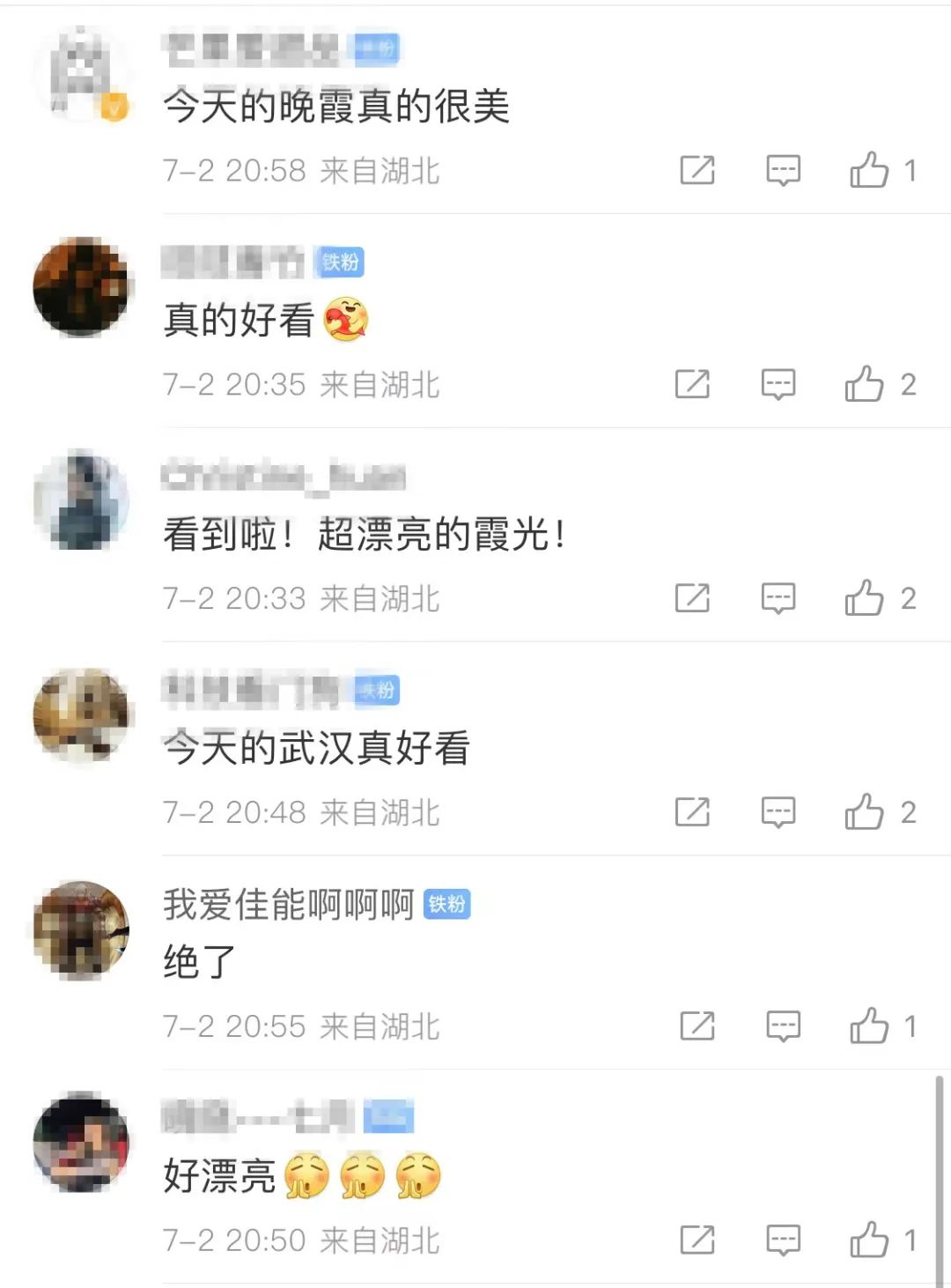Click the verified badge on the first avatar
951x1288 pixels.
click(113, 104)
